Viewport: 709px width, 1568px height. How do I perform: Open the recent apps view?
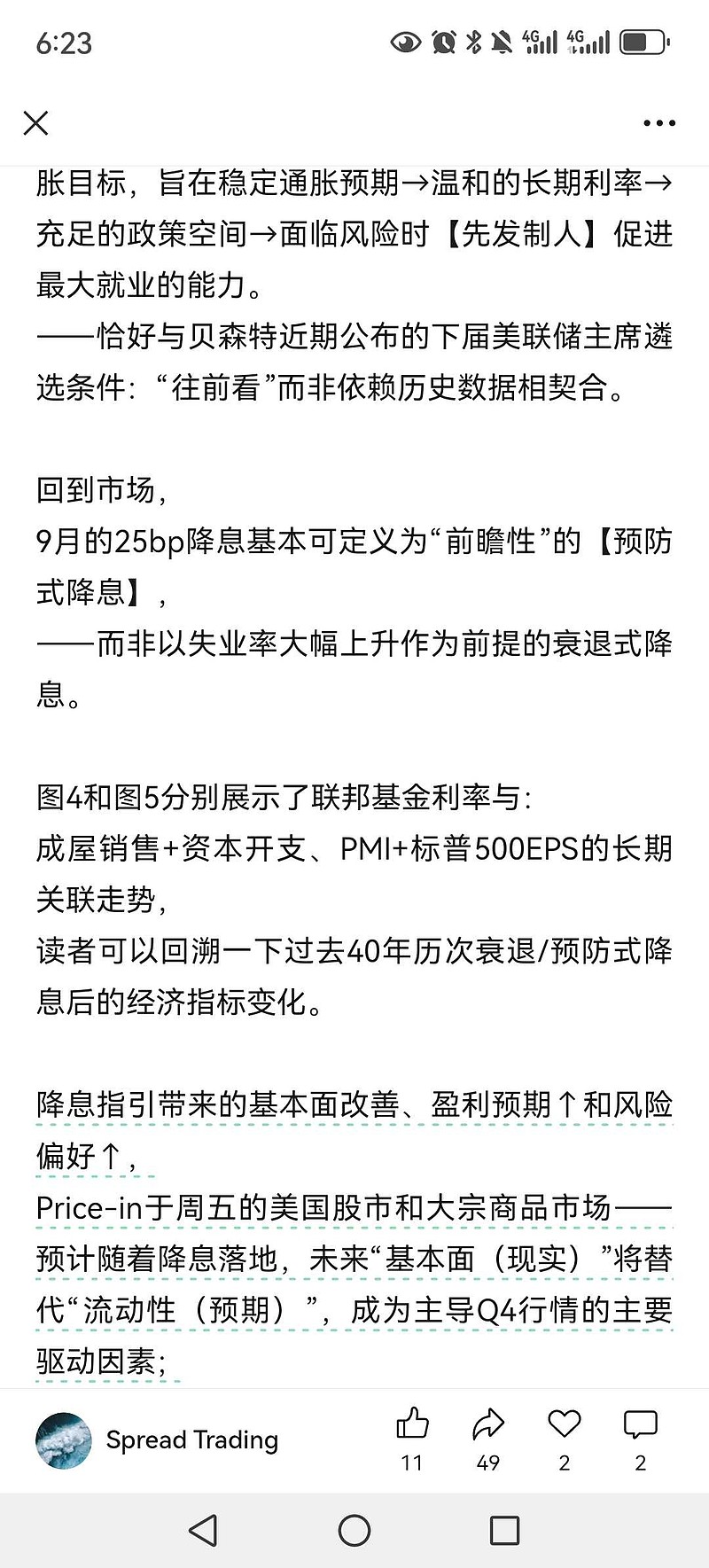[504, 1530]
